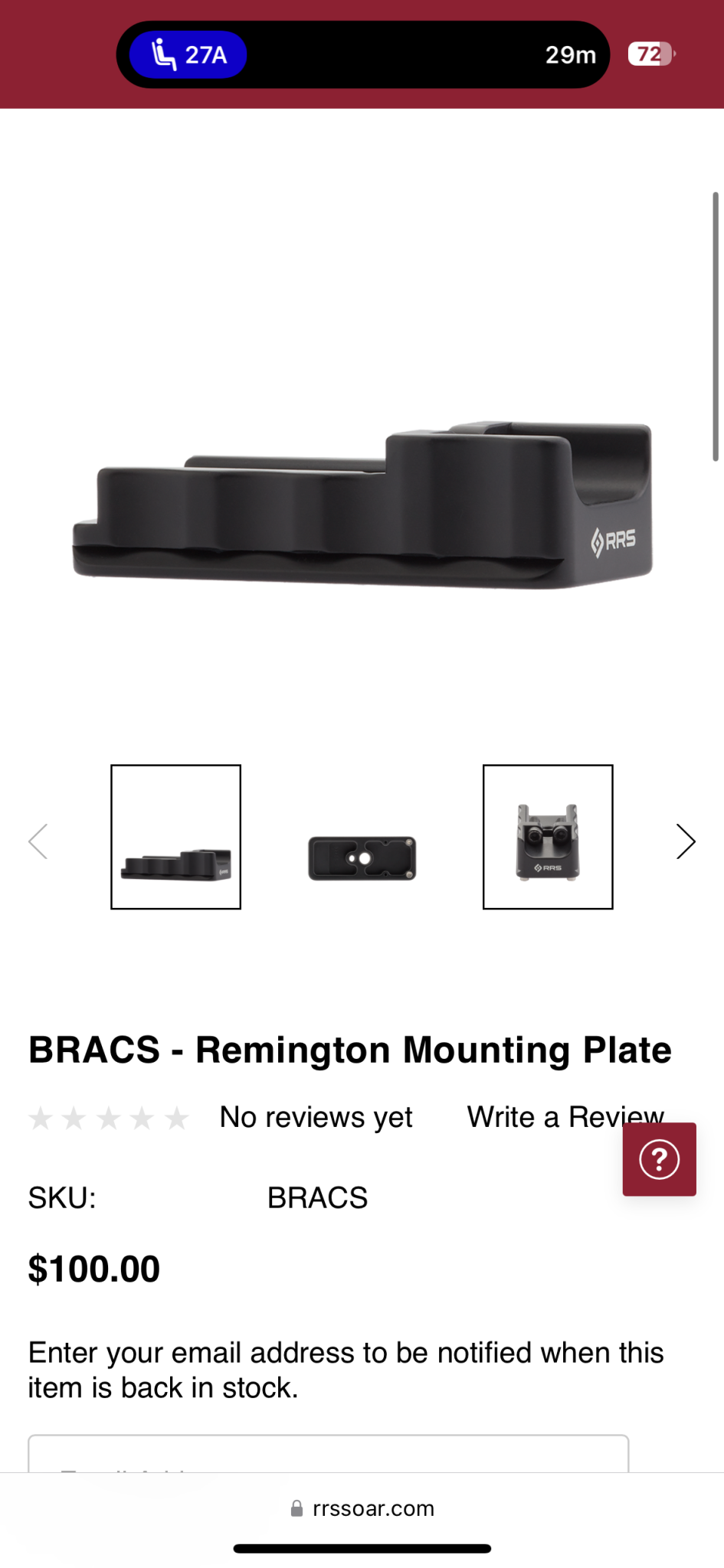Open the 27A seat live activity pill
Viewport: 724px width, 1568px height.
188,54
